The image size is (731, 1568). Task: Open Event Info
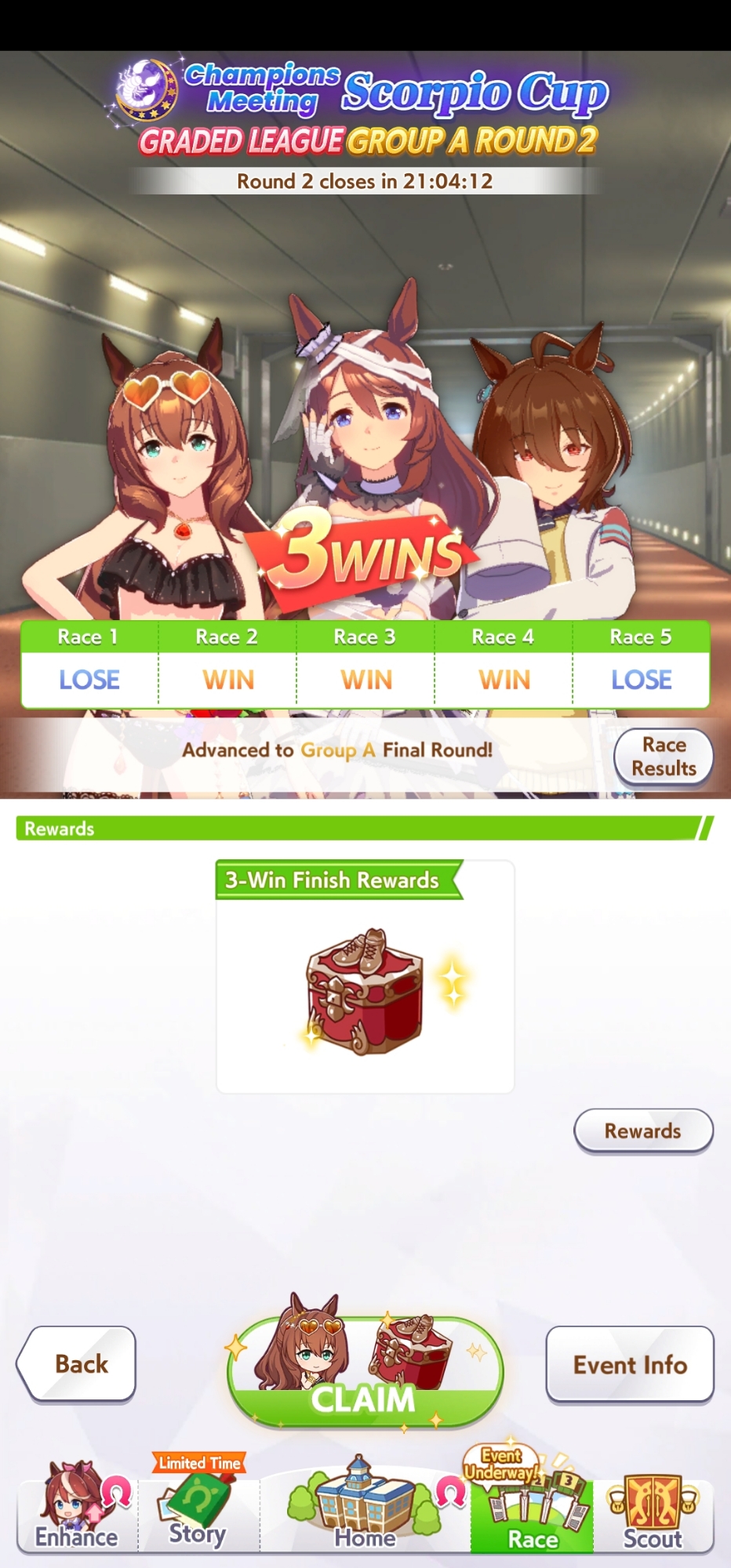[630, 1365]
